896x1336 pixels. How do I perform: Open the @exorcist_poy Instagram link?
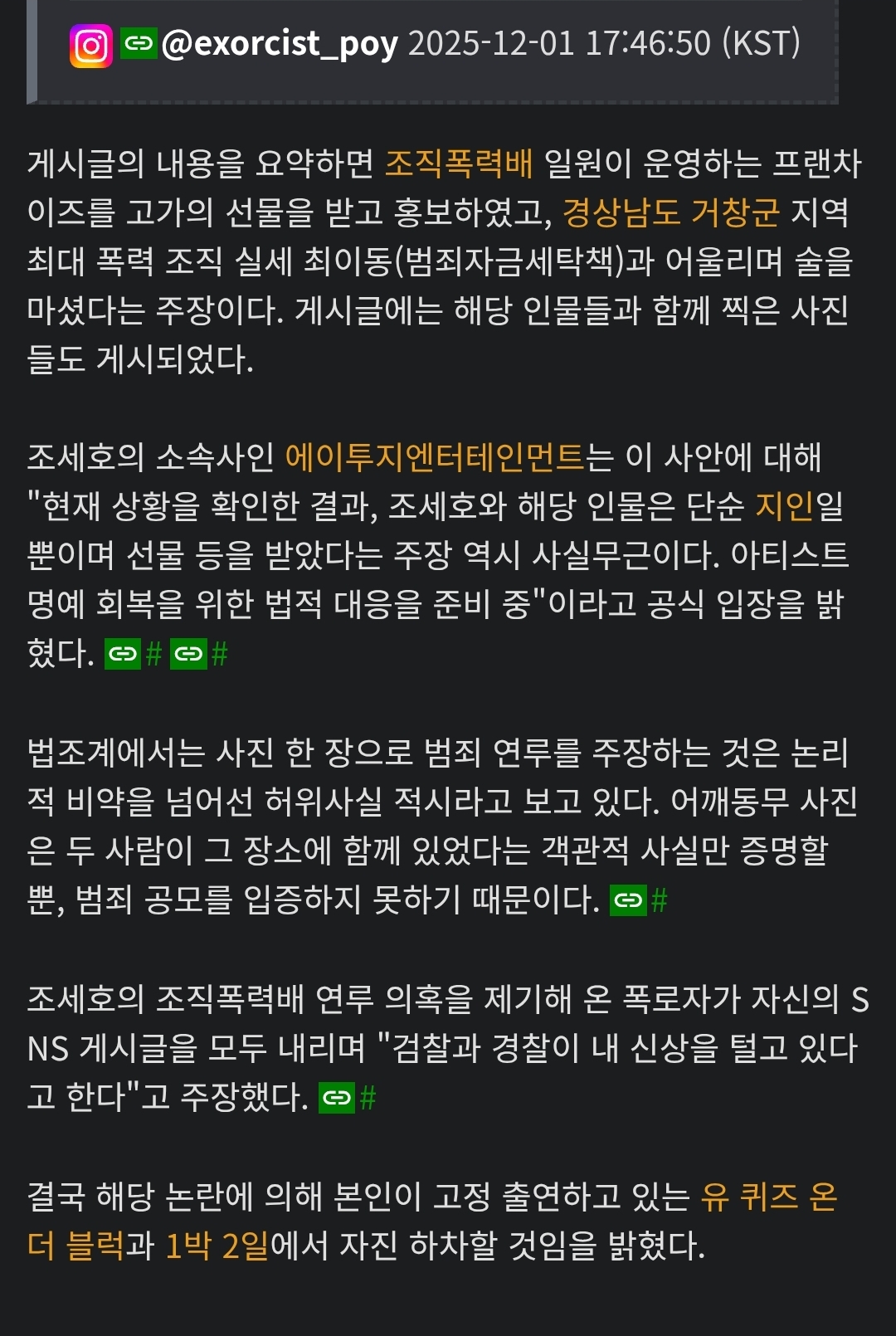point(279,43)
